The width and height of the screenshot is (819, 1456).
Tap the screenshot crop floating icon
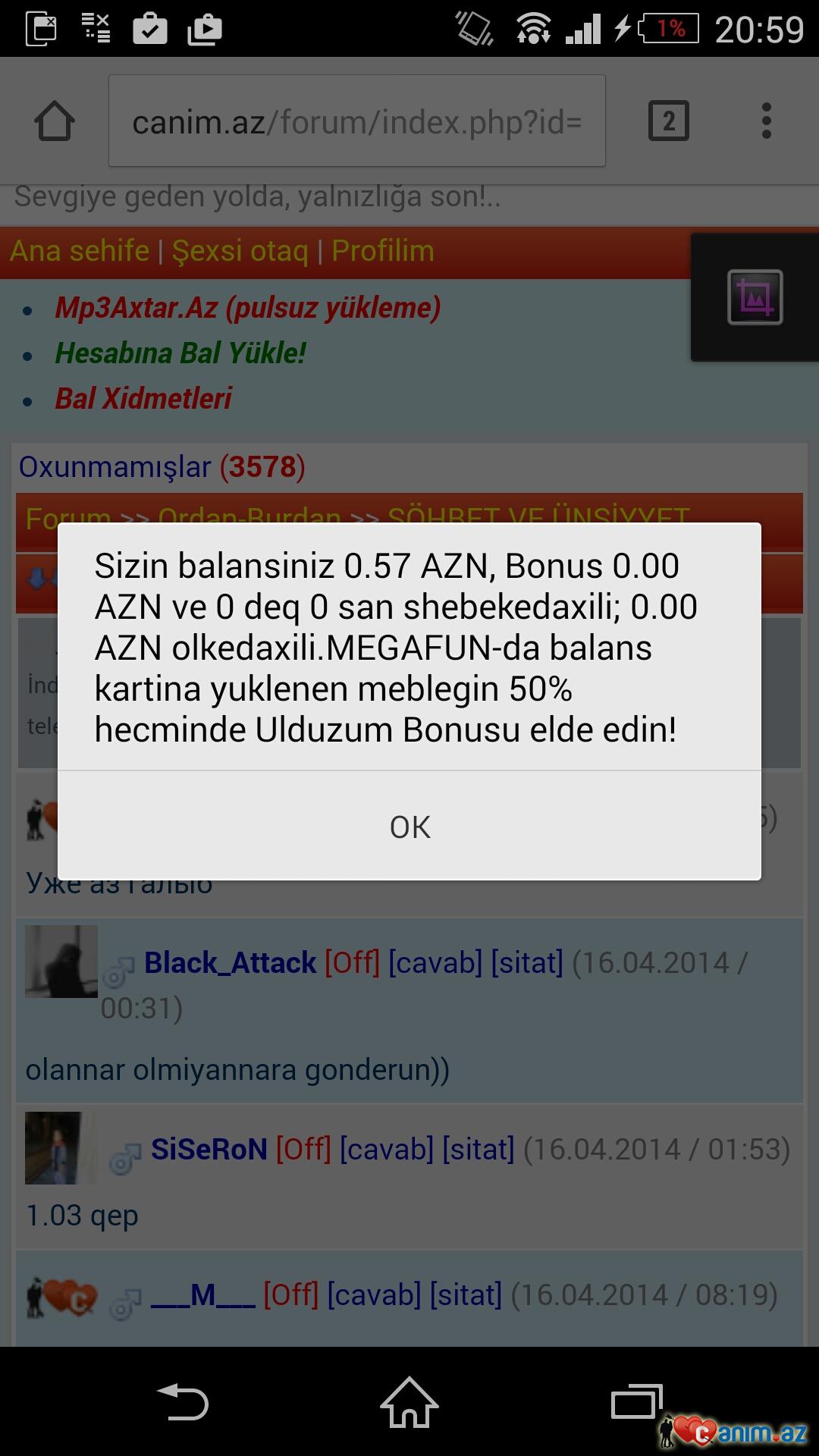coord(755,297)
